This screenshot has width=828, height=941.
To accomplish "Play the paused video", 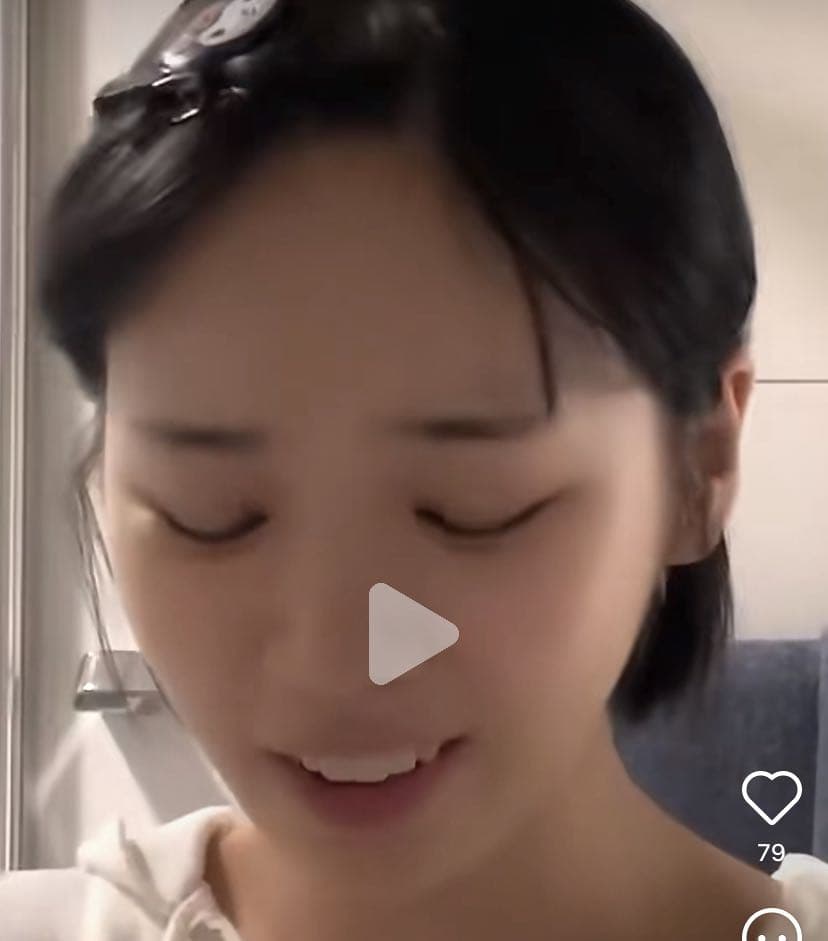I will click(x=411, y=633).
